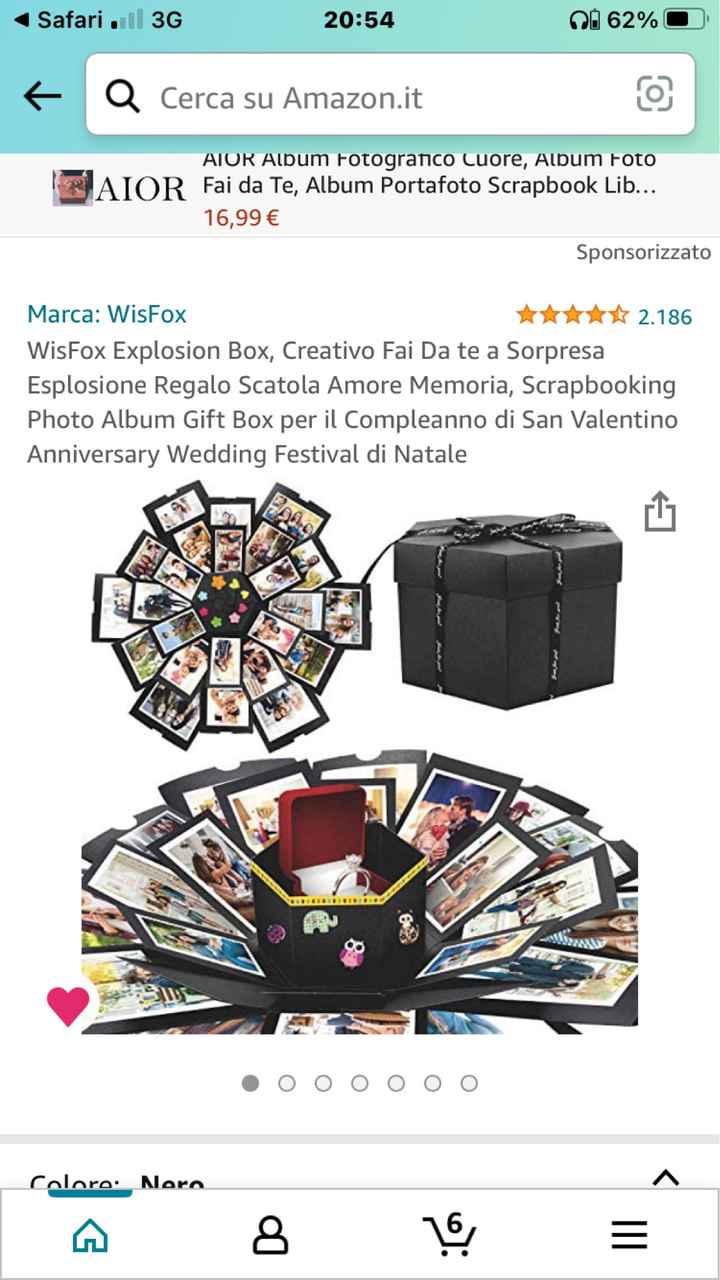Select the fourth image carousel dot
Screen dimensions: 720x1280
tap(360, 1082)
